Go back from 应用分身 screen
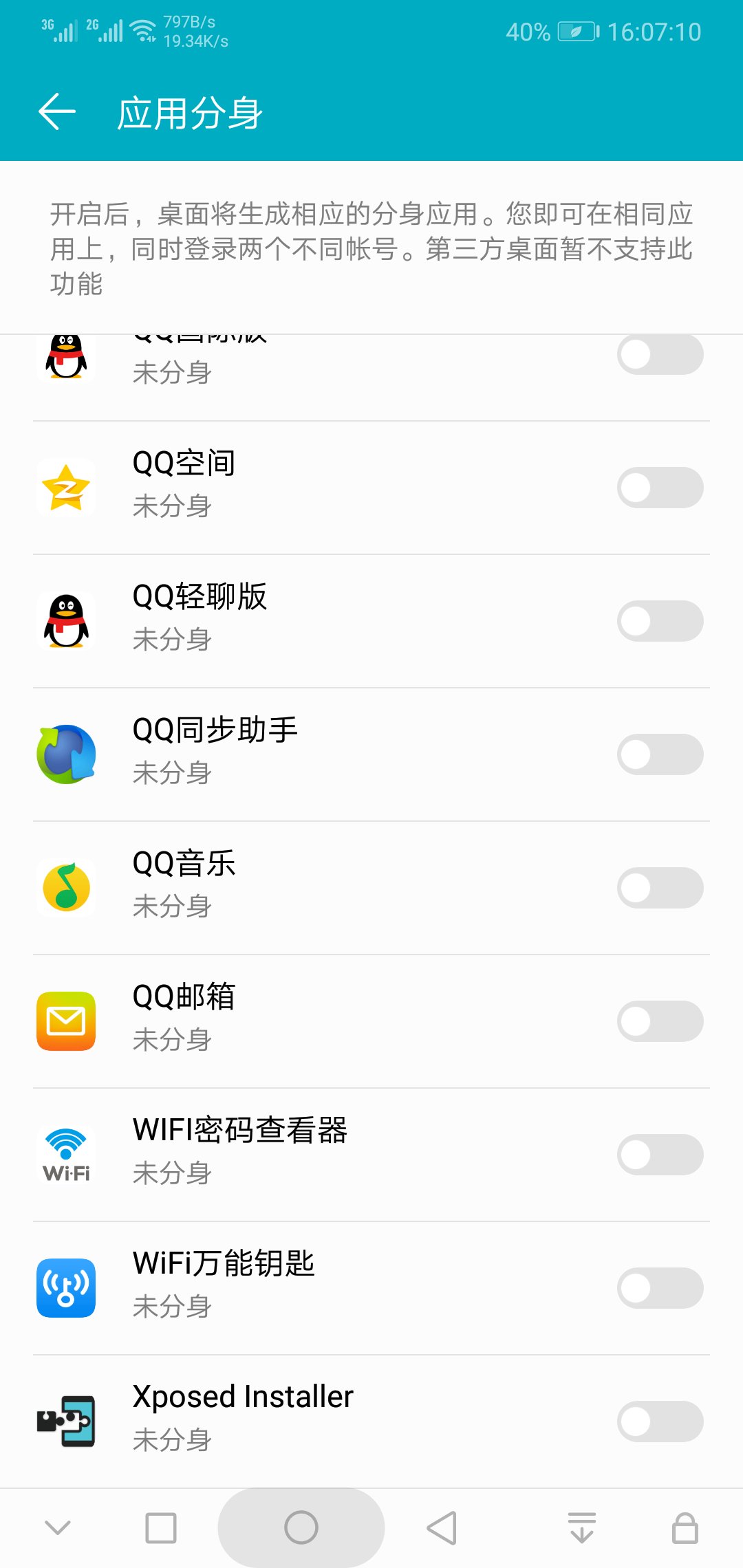The height and width of the screenshot is (1568, 743). click(x=57, y=112)
